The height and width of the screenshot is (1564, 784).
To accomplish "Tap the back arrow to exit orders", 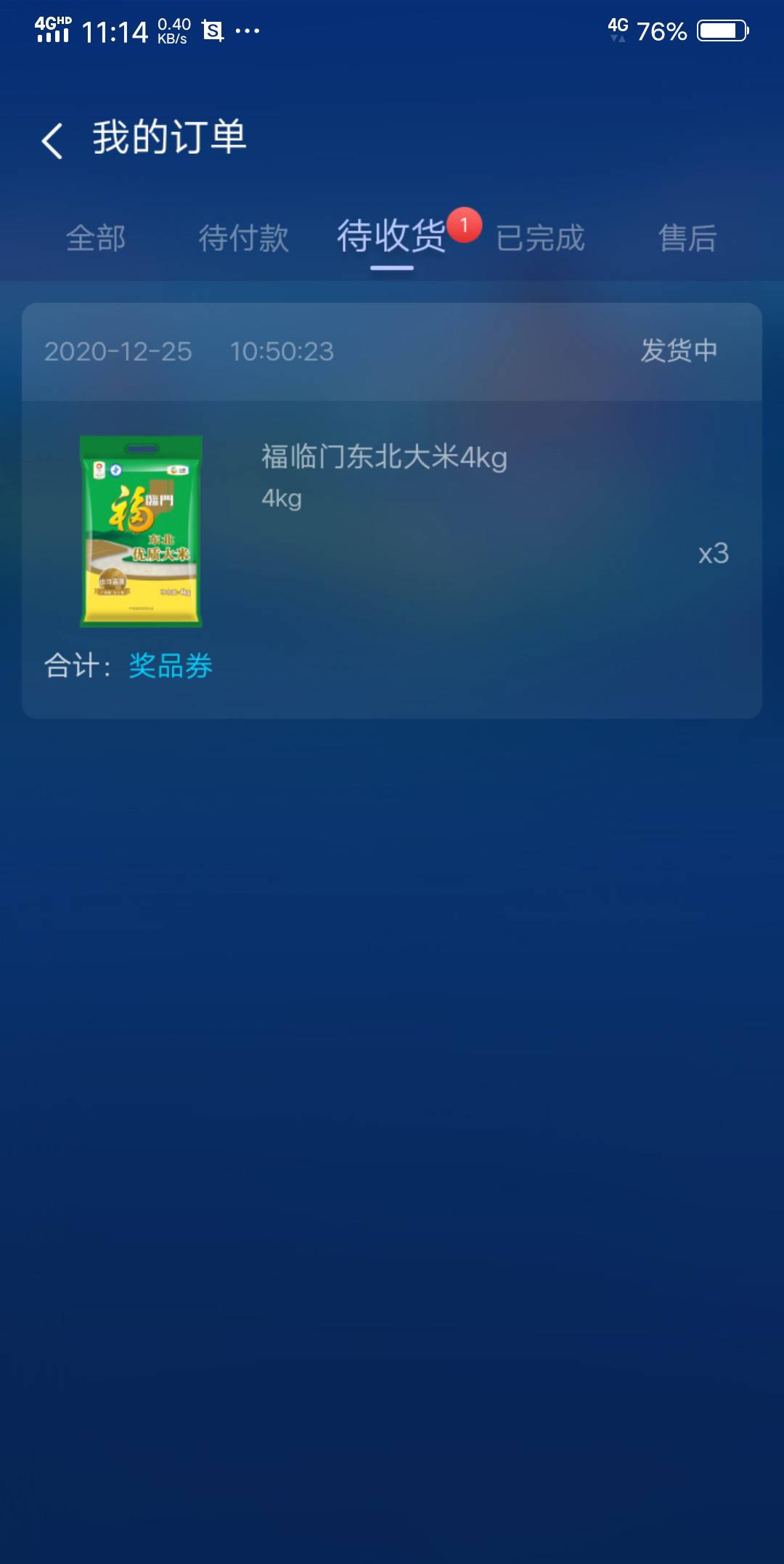I will coord(51,139).
